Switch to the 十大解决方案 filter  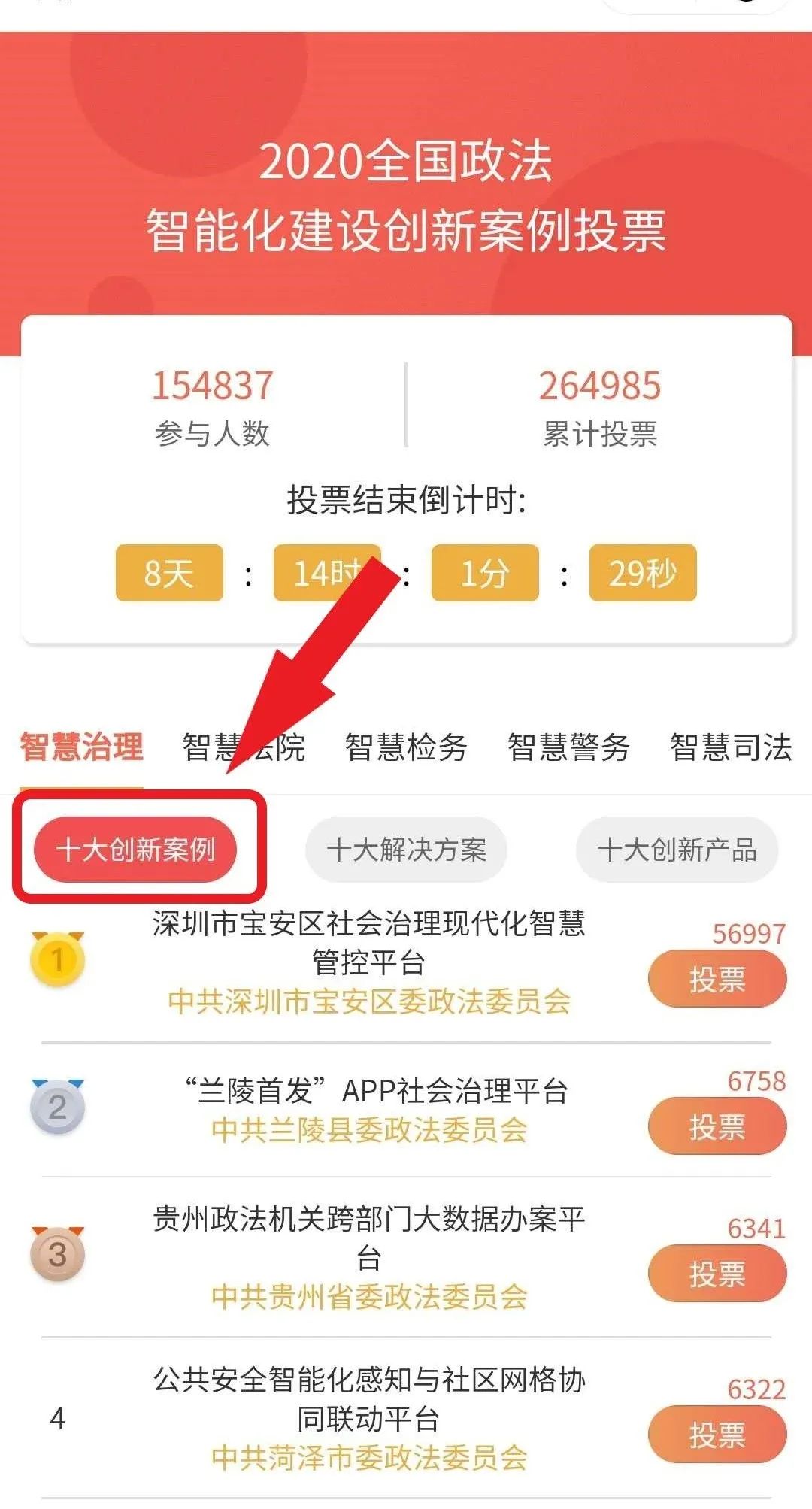[406, 849]
